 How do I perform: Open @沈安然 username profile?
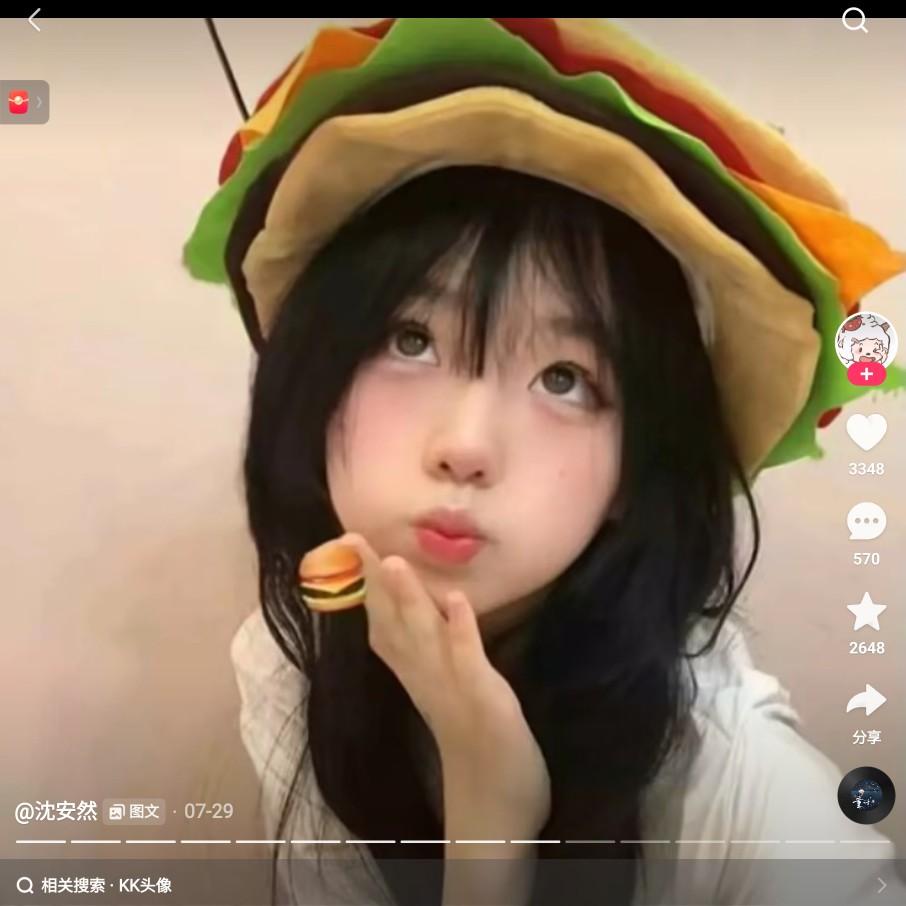click(56, 811)
